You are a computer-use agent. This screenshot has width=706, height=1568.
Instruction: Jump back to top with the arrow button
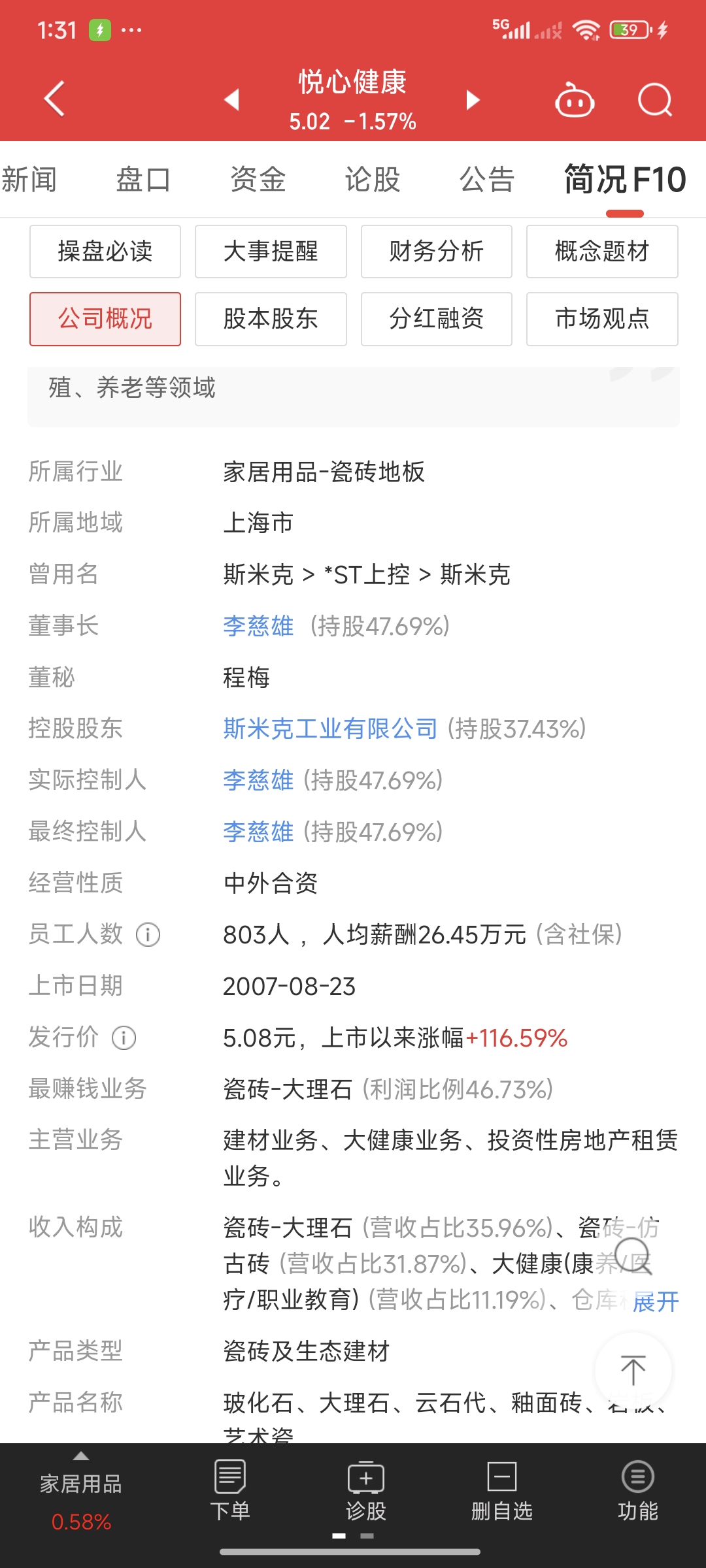point(633,1370)
